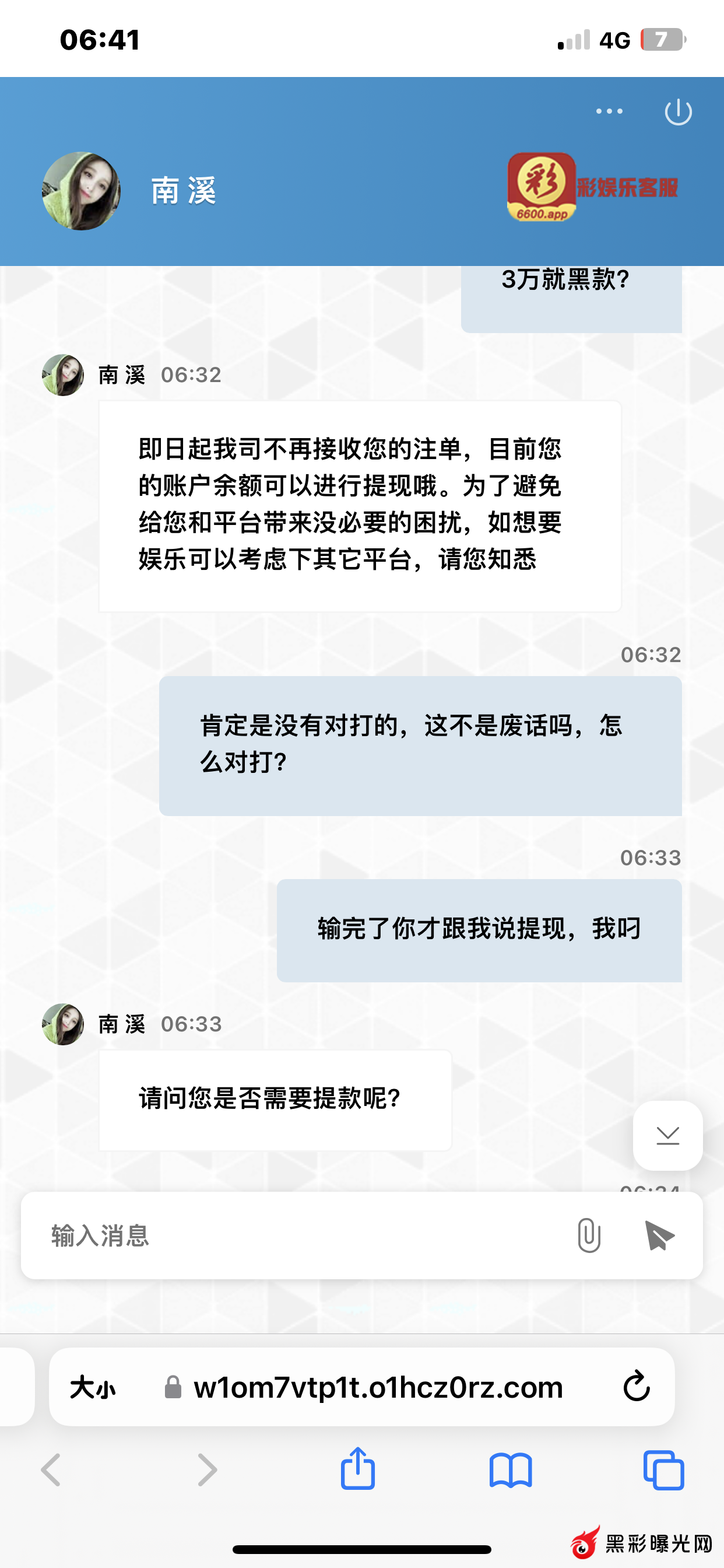This screenshot has width=724, height=1568.
Task: Reload the current web page
Action: tap(637, 1387)
